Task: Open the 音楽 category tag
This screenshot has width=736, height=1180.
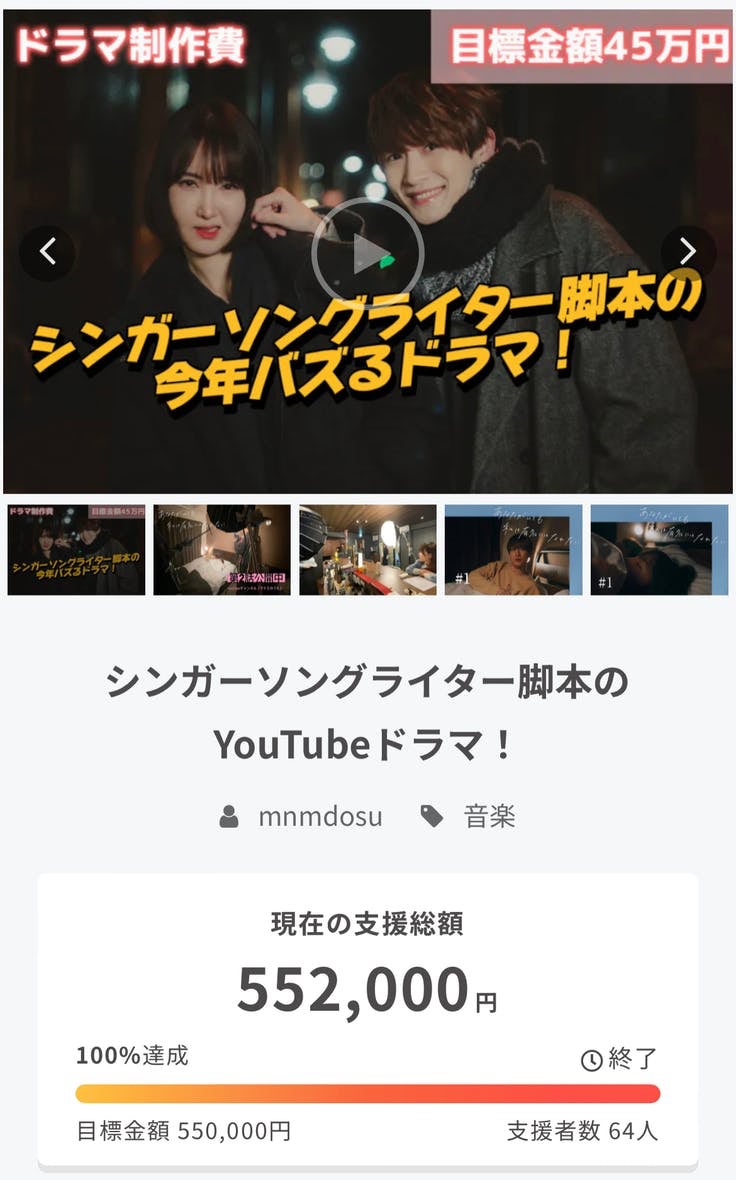Action: point(489,817)
